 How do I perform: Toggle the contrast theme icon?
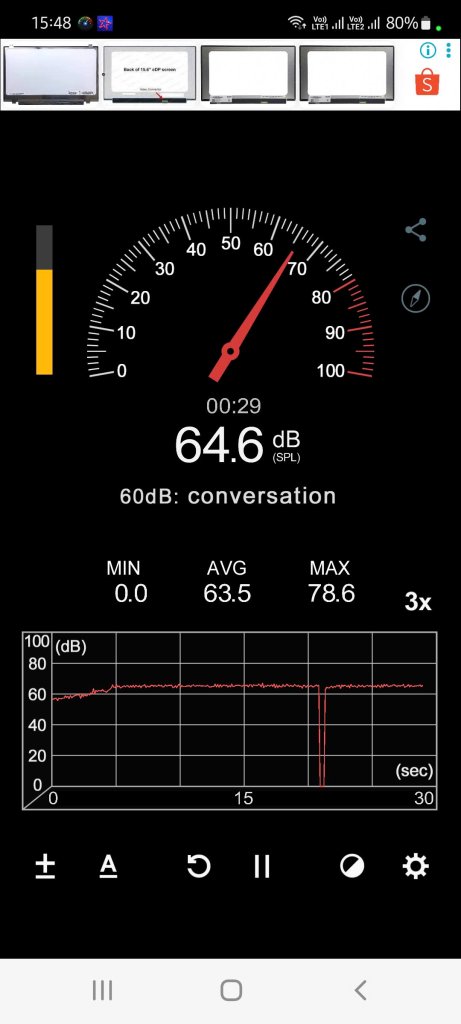[352, 867]
